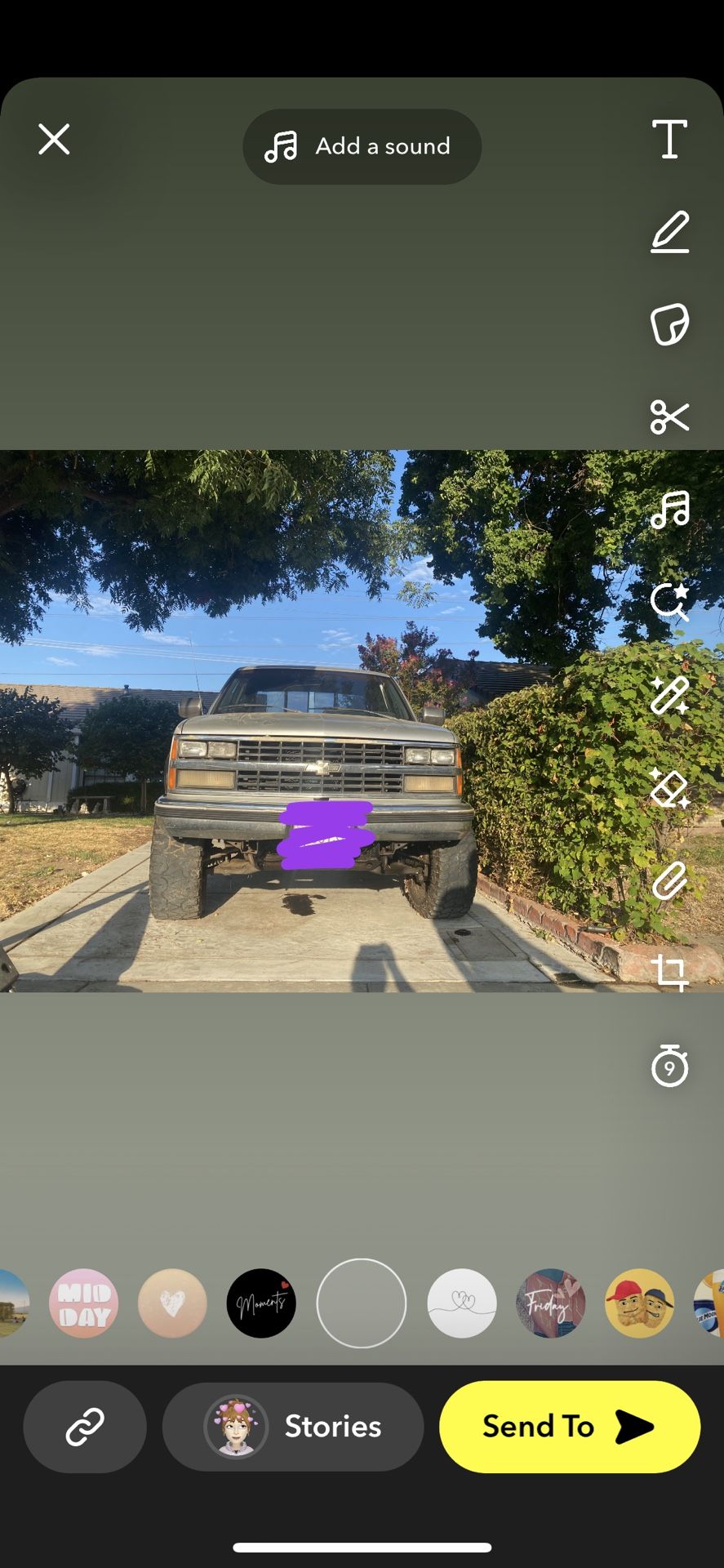Open the music note tool
Image resolution: width=724 pixels, height=1568 pixels.
point(669,509)
